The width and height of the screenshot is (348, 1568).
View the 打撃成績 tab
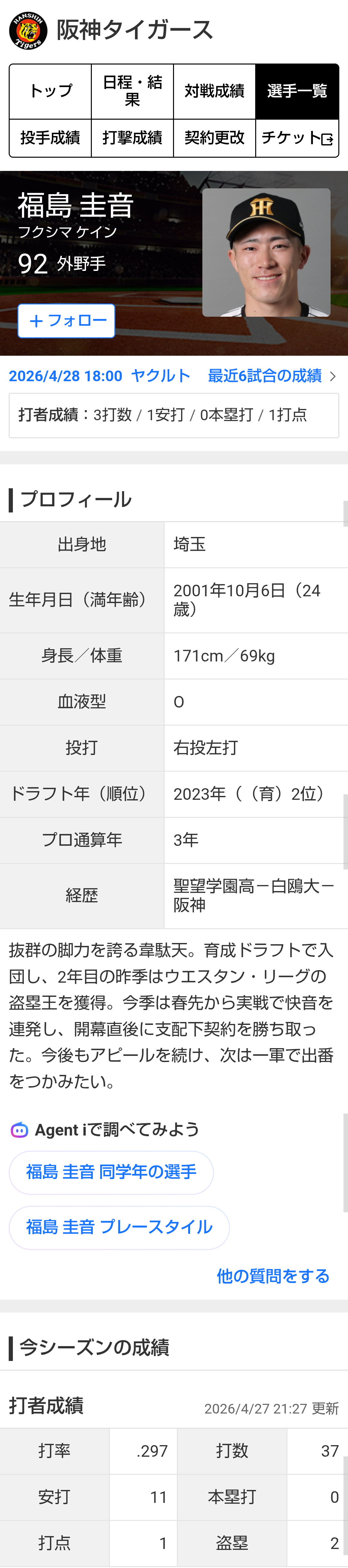coord(132,138)
